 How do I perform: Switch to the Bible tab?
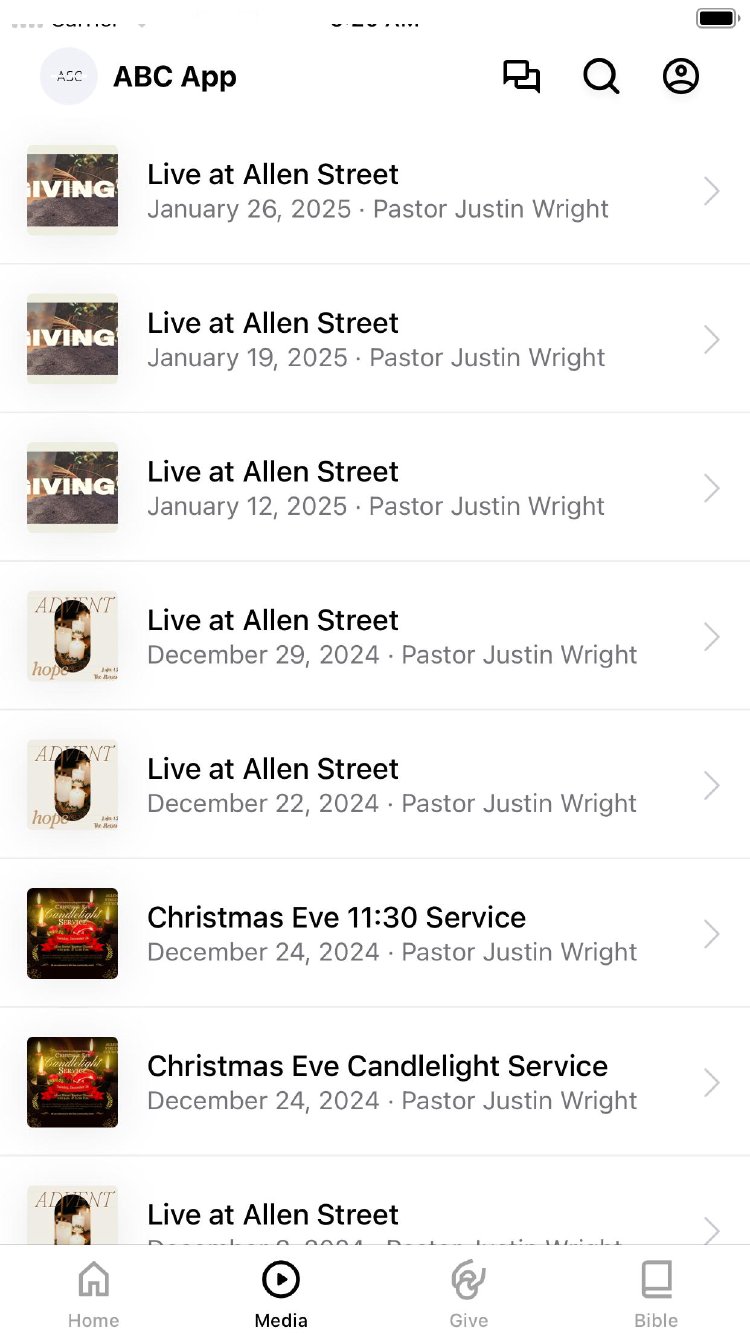[656, 1294]
